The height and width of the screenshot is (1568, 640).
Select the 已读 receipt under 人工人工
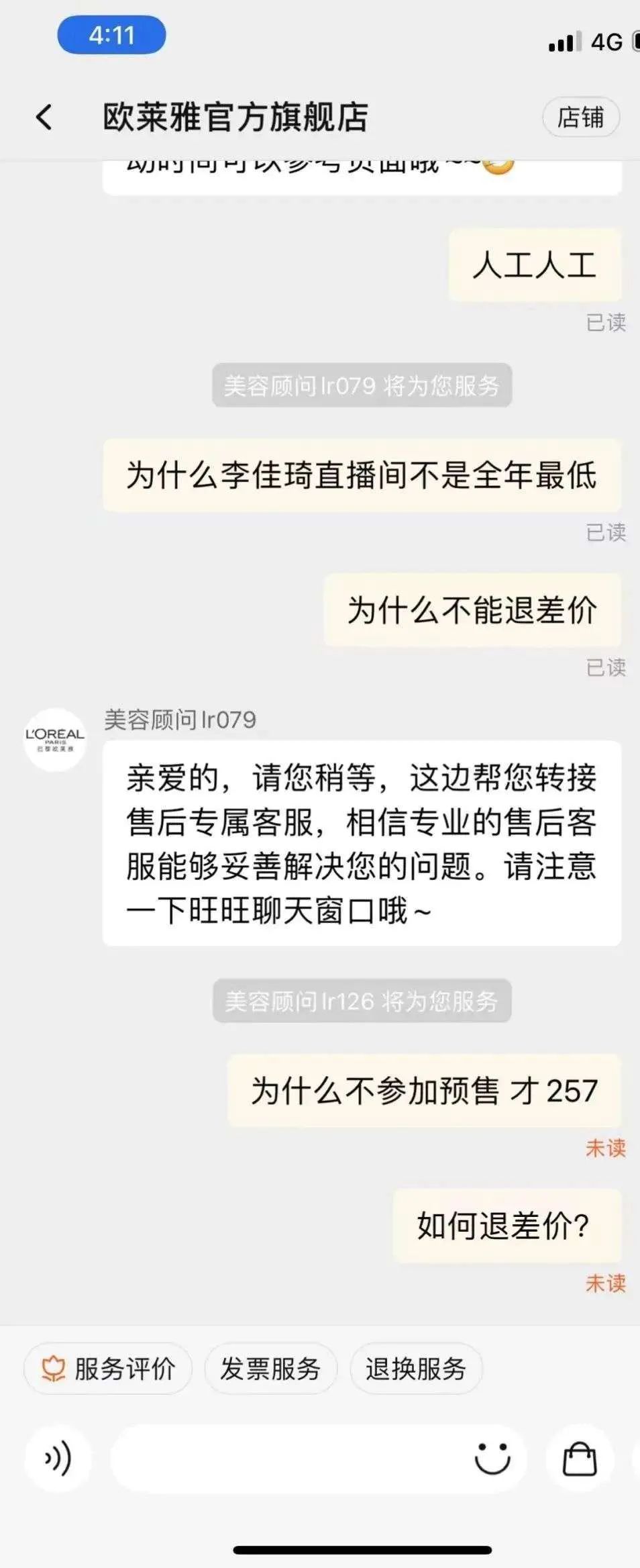coord(606,324)
